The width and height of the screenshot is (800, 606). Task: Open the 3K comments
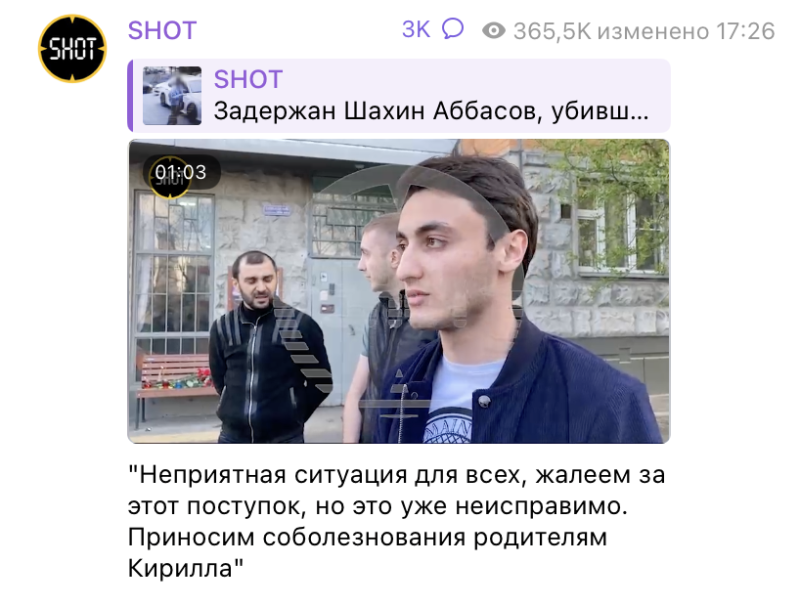pos(433,30)
